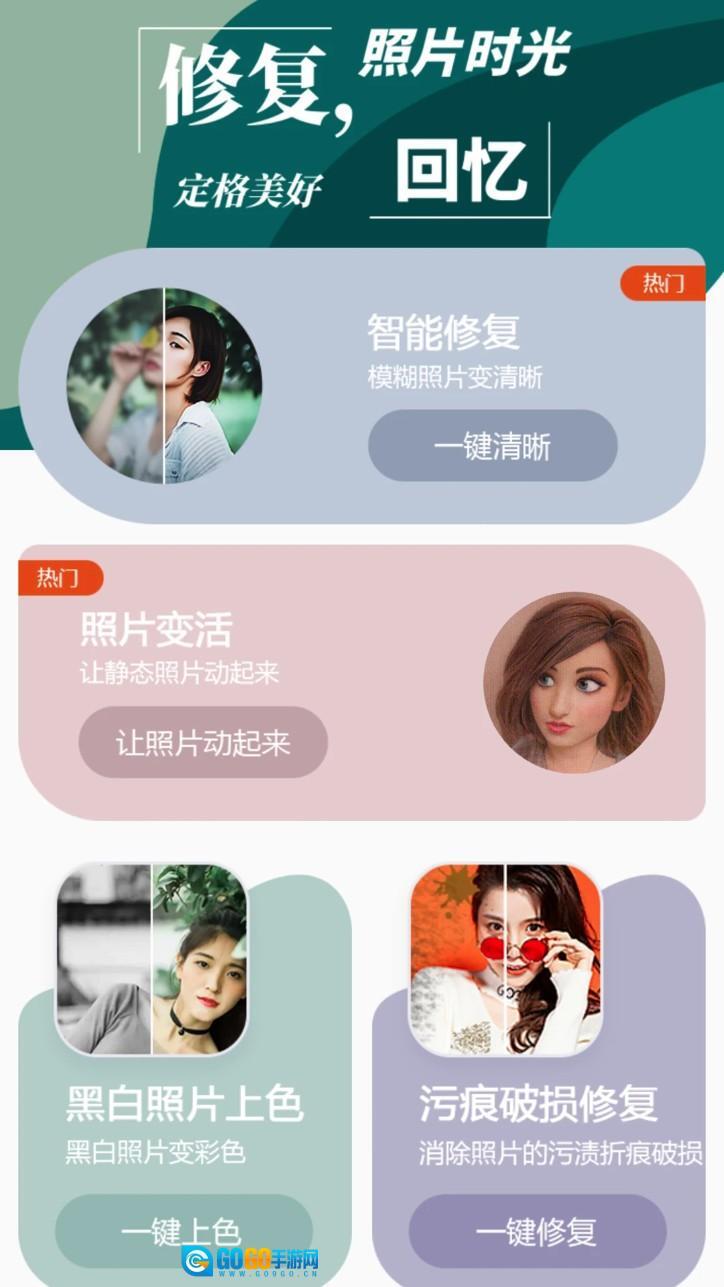
Task: Tap the 一键修复 button
Action: (x=537, y=1230)
